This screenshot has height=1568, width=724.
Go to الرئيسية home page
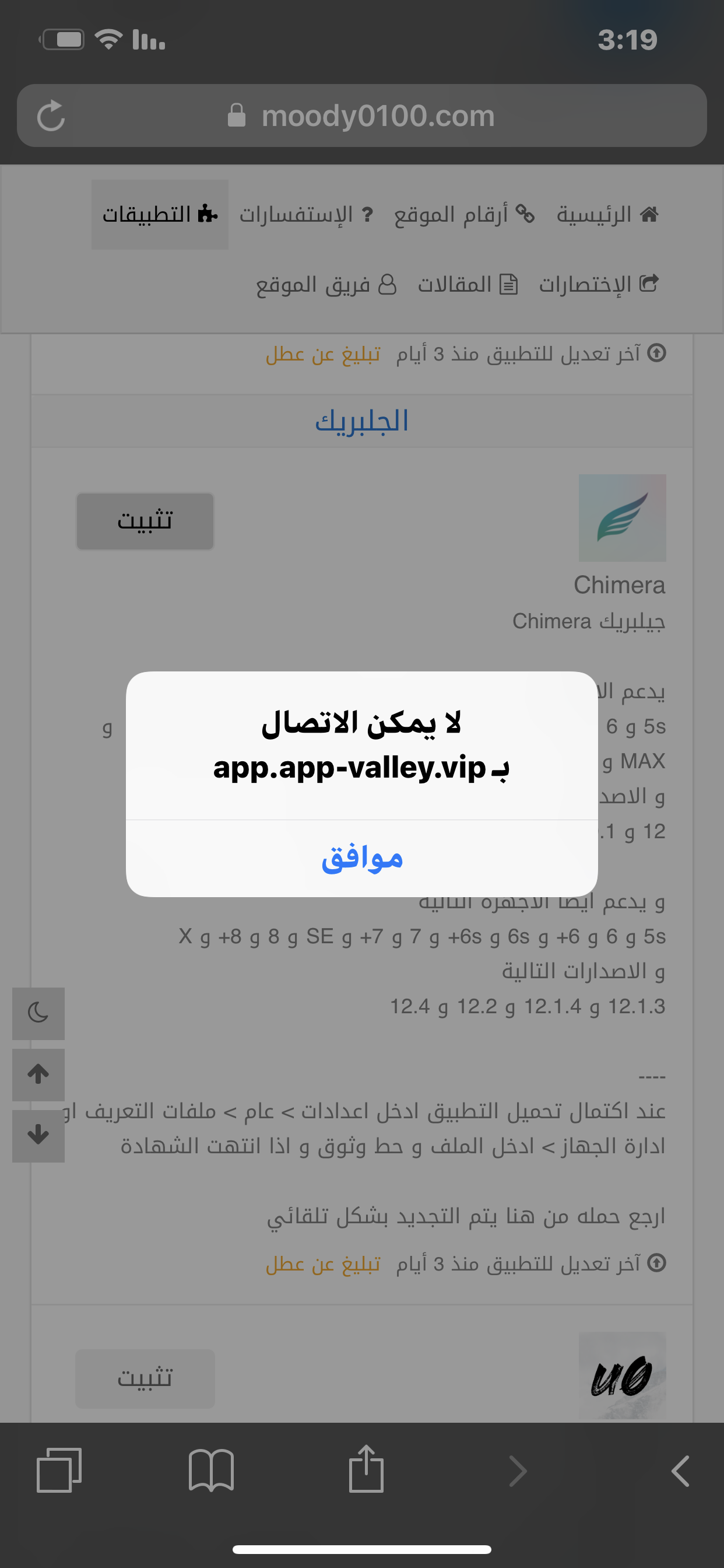click(607, 214)
